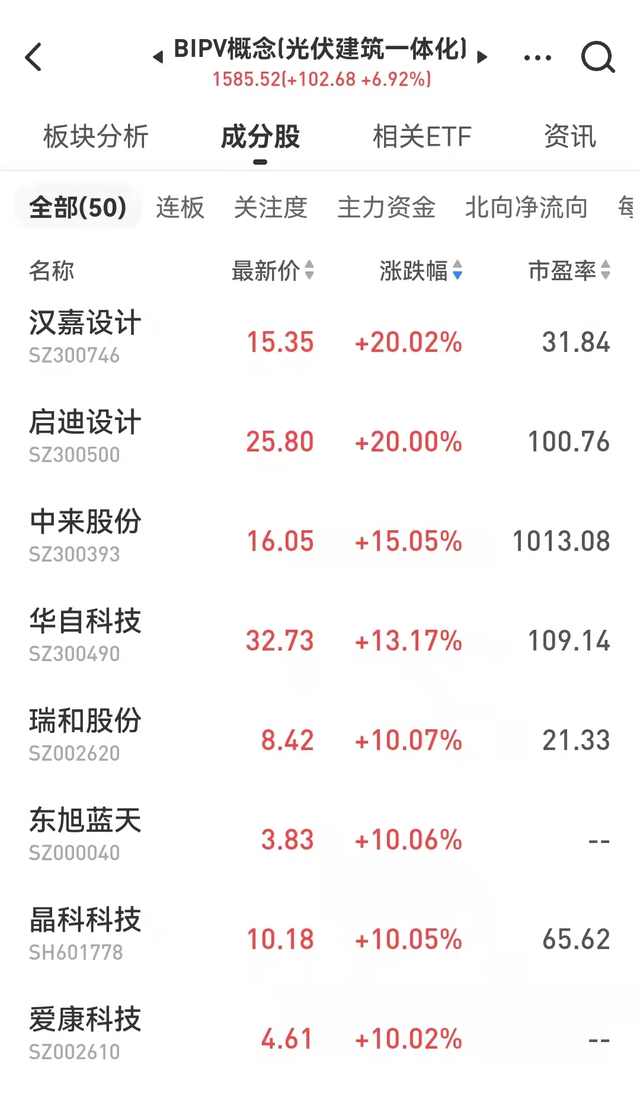Switch to next sector with right arrow

click(483, 58)
